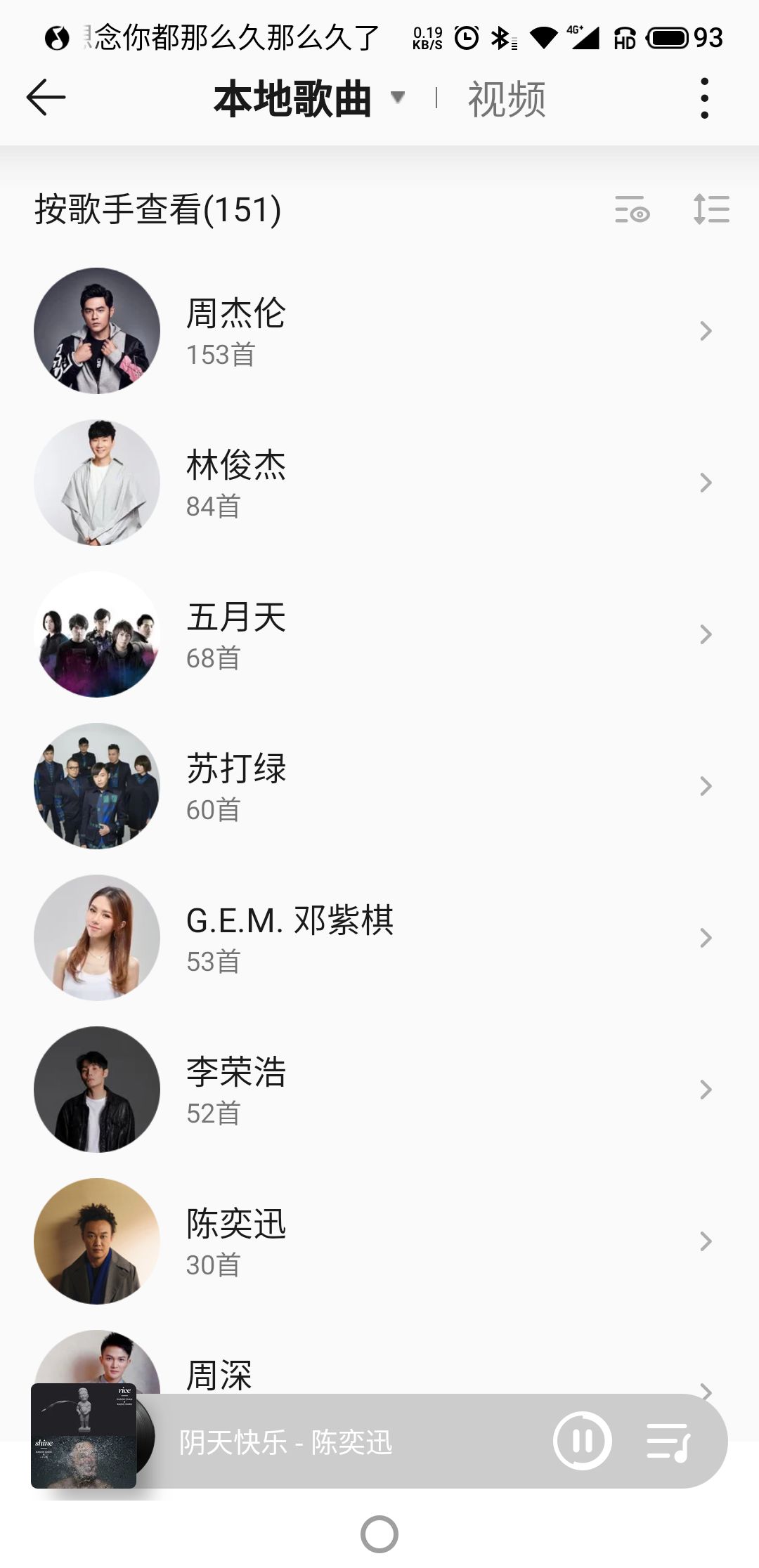Open the now-playing album cover
The image size is (759, 1568).
(x=84, y=1437)
